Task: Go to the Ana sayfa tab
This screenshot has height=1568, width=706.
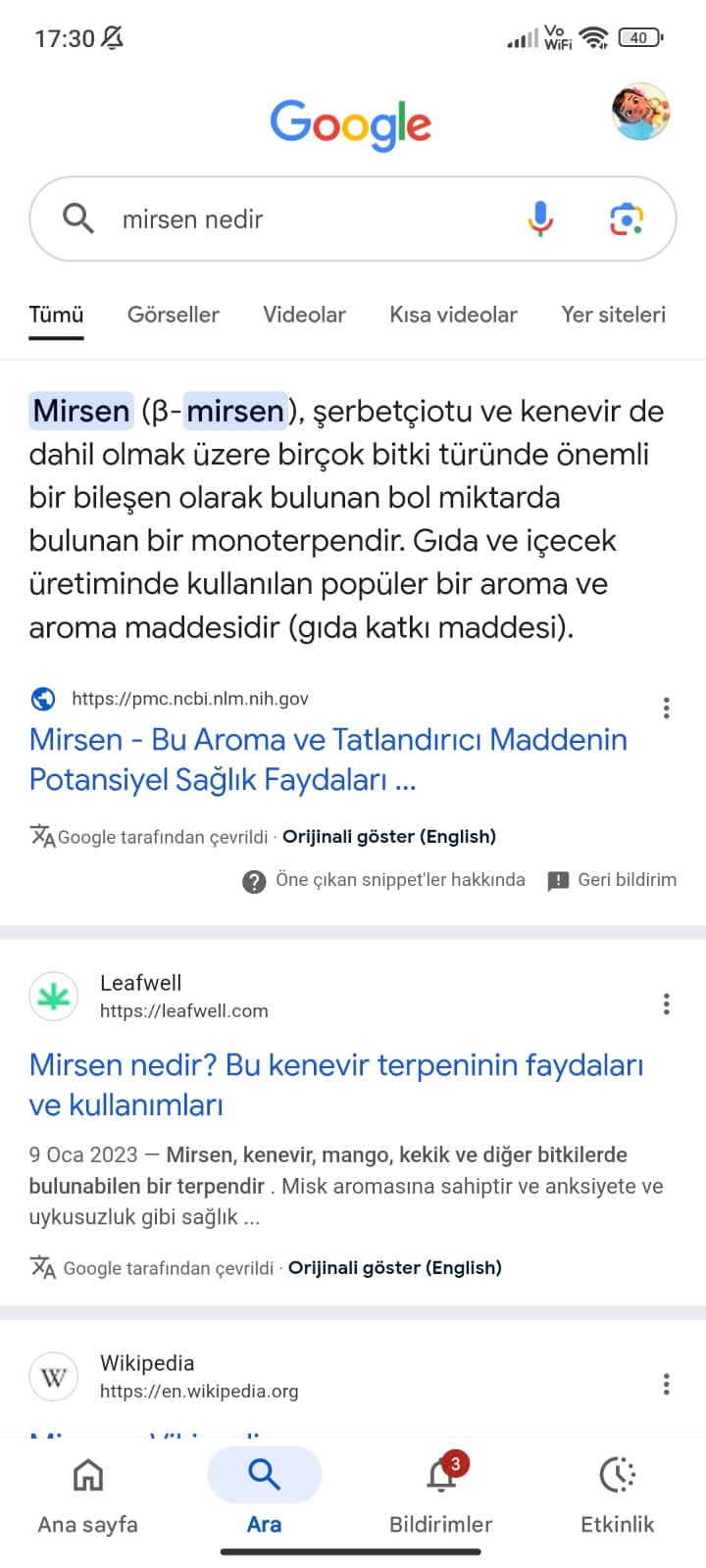Action: click(x=88, y=1494)
